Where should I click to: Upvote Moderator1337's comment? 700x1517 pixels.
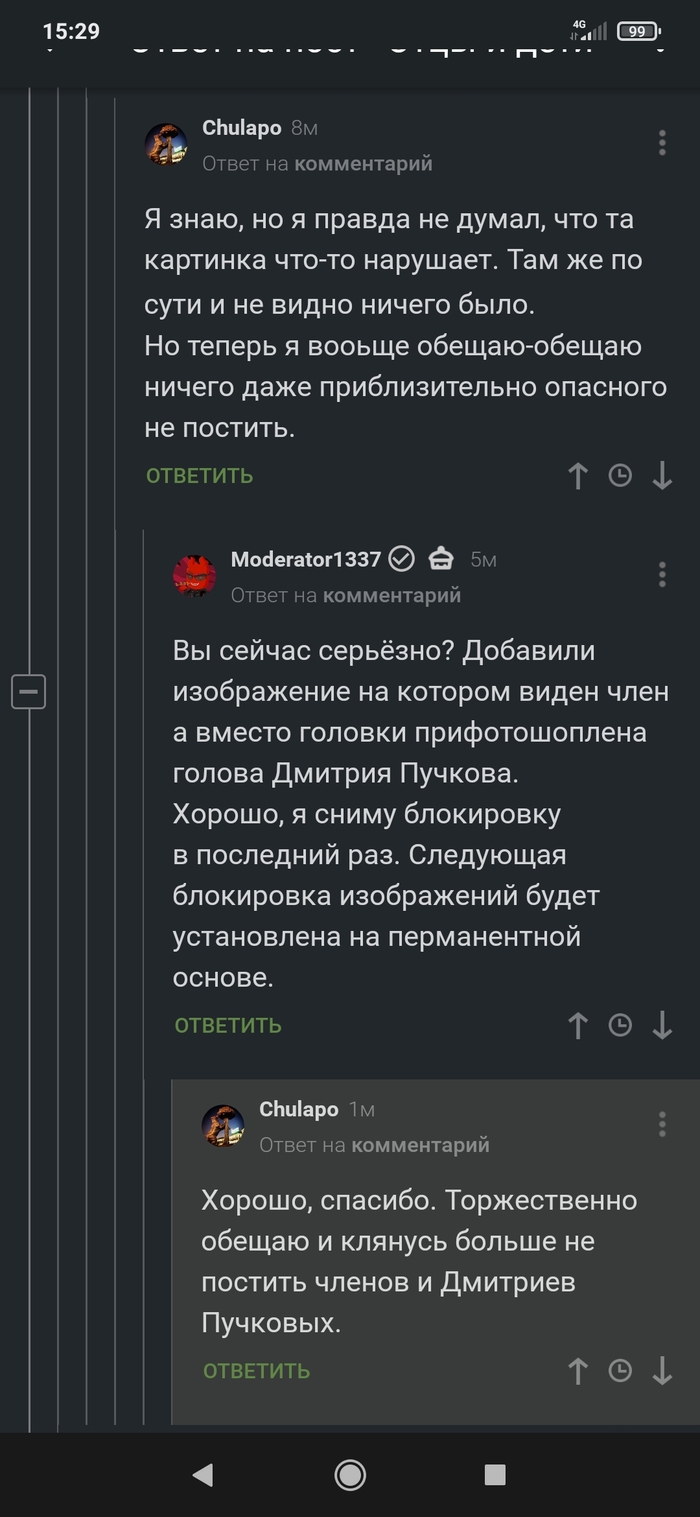pyautogui.click(x=577, y=1026)
